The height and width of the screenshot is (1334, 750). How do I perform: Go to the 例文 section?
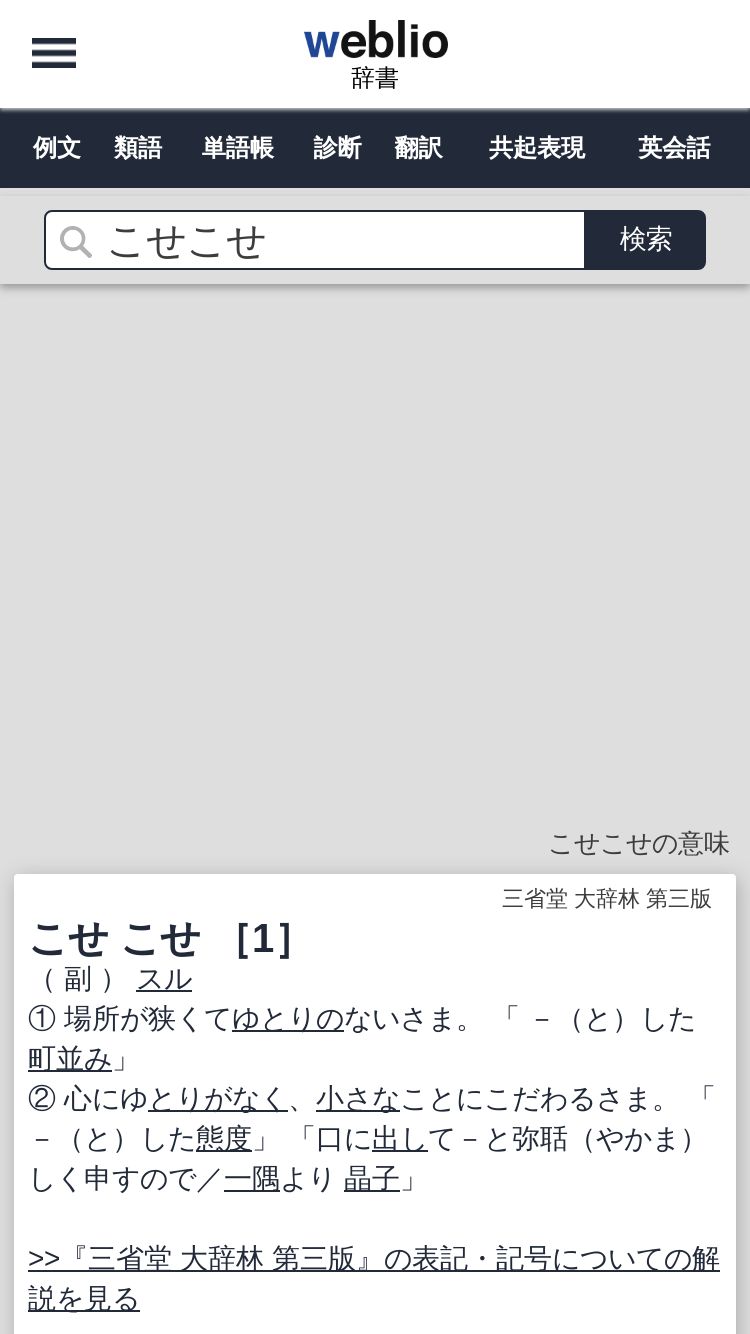(57, 148)
